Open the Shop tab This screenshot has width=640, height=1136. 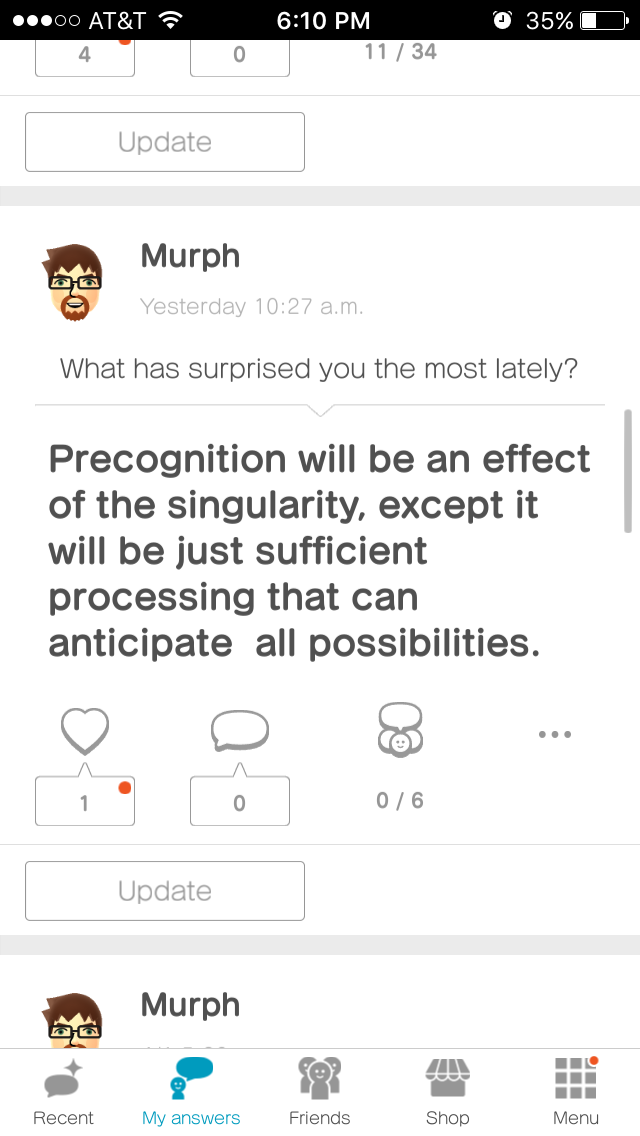coord(447,1092)
